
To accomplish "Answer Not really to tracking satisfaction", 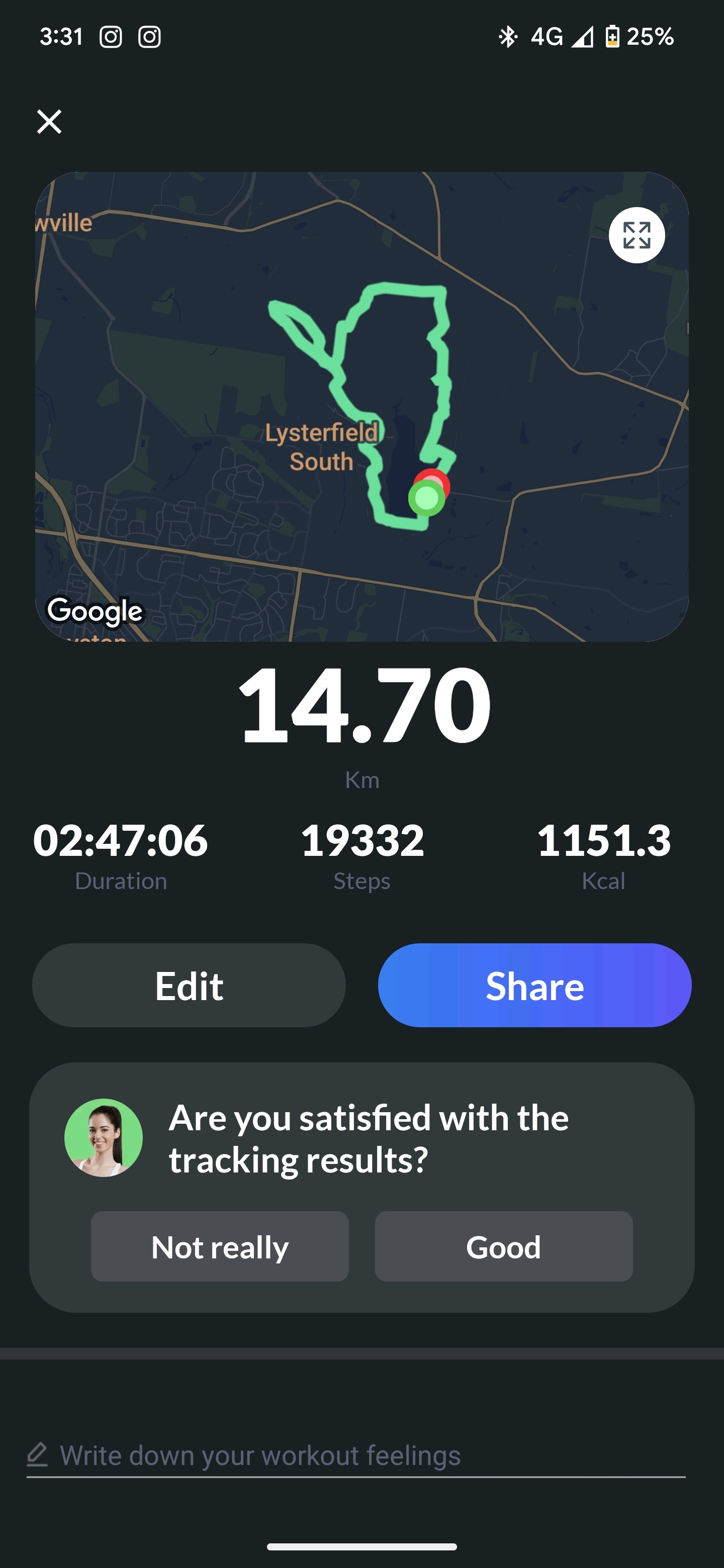I will coord(220,1246).
